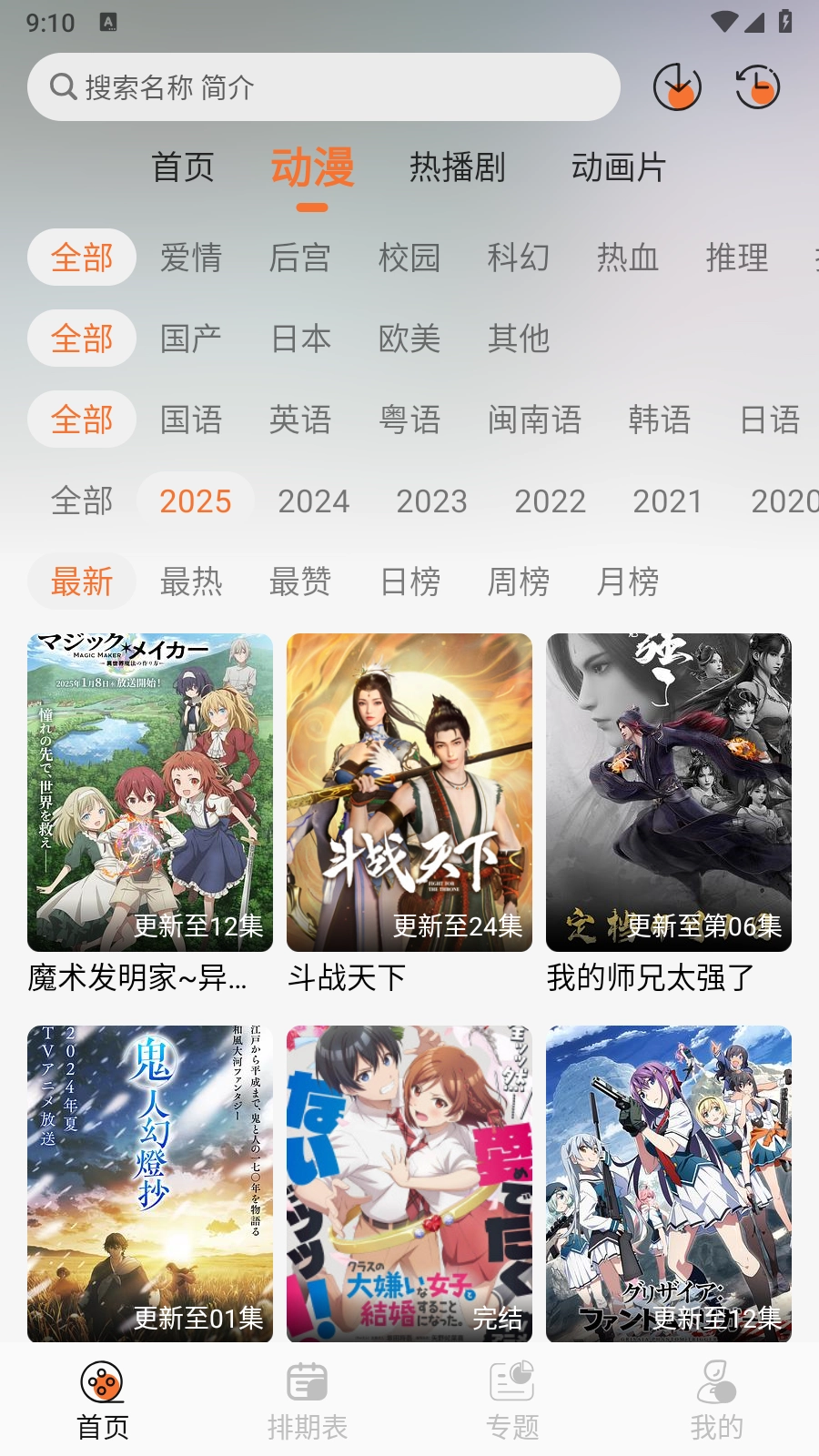Filter by the 校园 genre
This screenshot has height=1456, width=819.
409,258
